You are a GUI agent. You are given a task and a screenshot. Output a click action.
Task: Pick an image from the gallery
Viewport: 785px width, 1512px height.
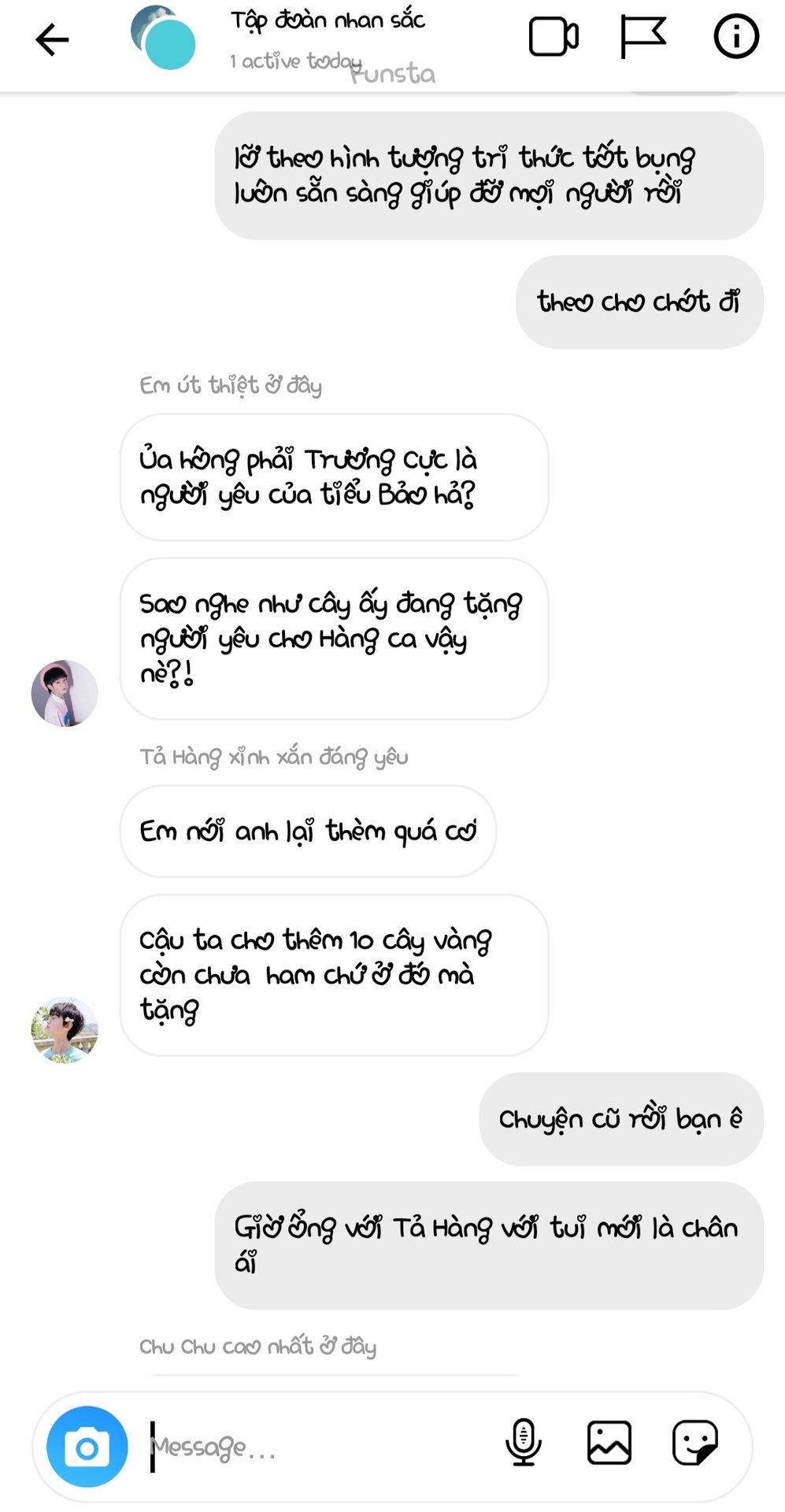click(609, 1443)
